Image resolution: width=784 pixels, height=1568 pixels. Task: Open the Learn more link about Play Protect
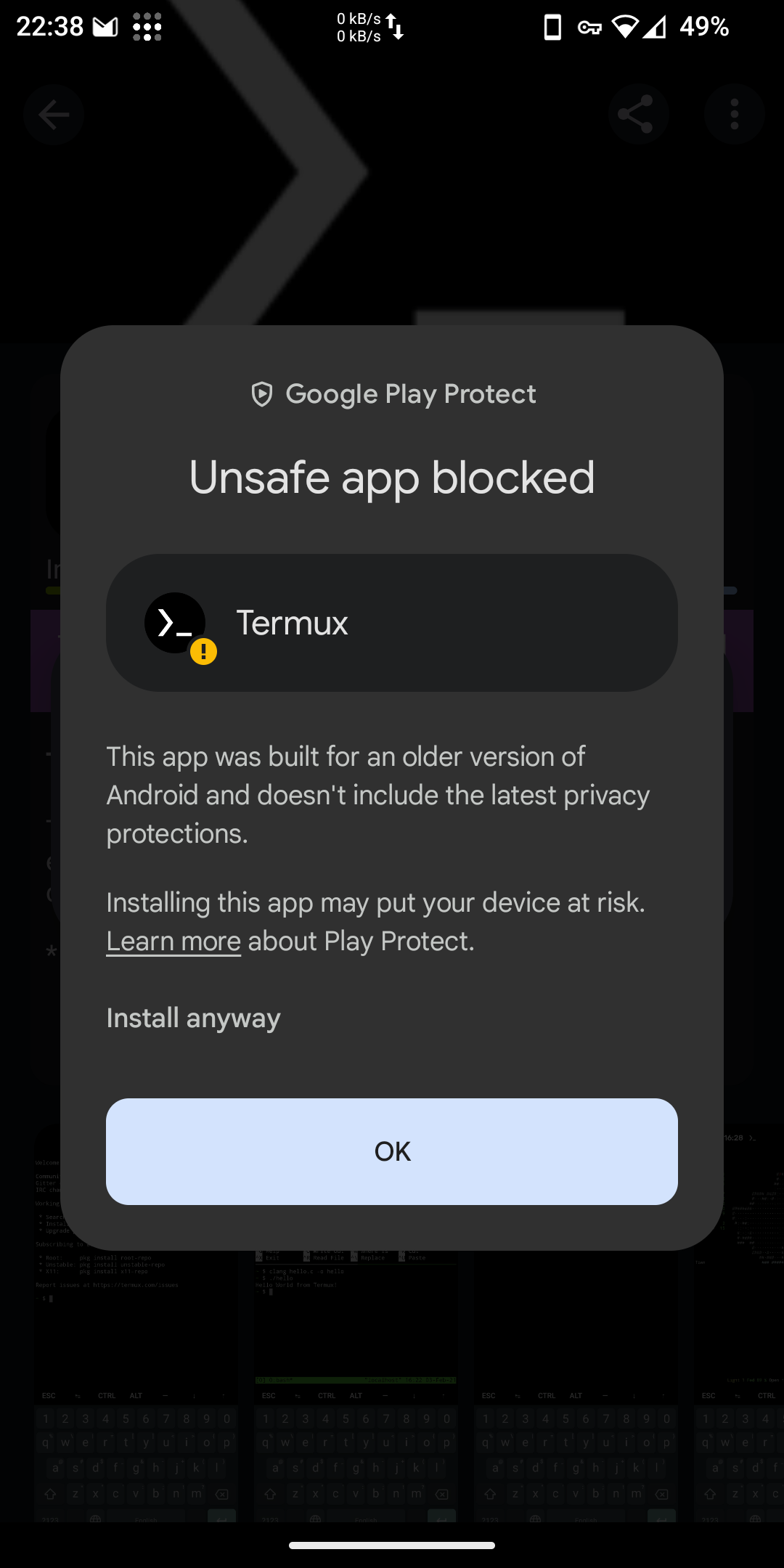173,942
